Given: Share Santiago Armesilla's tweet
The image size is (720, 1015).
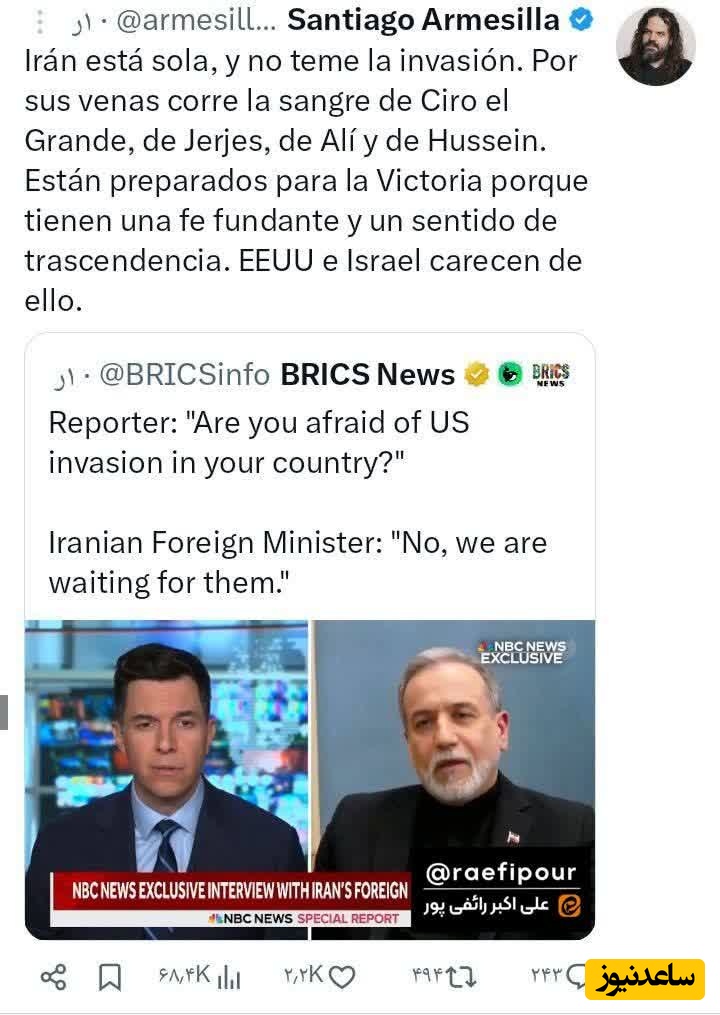Looking at the screenshot, I should click(x=53, y=976).
